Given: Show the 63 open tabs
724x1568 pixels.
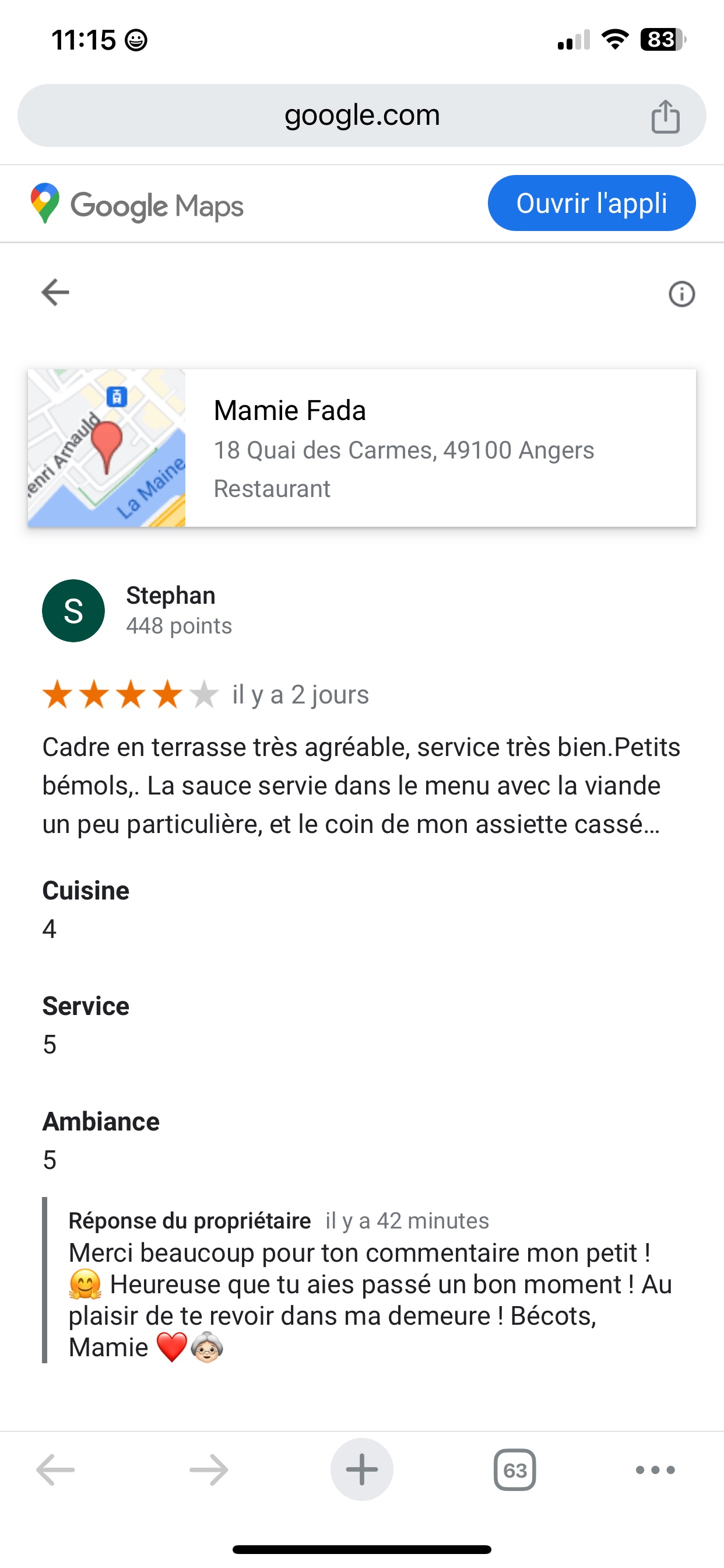Looking at the screenshot, I should pos(515,1470).
